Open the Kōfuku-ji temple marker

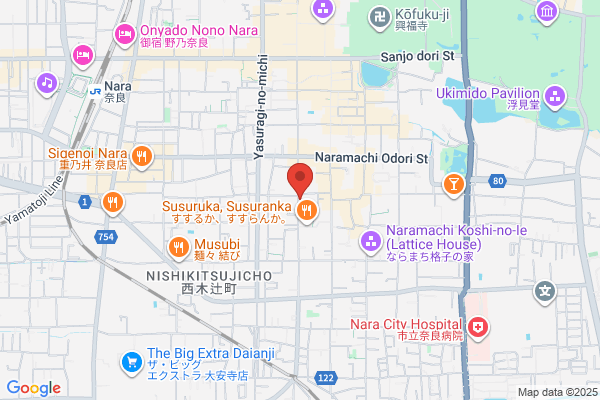380,18
